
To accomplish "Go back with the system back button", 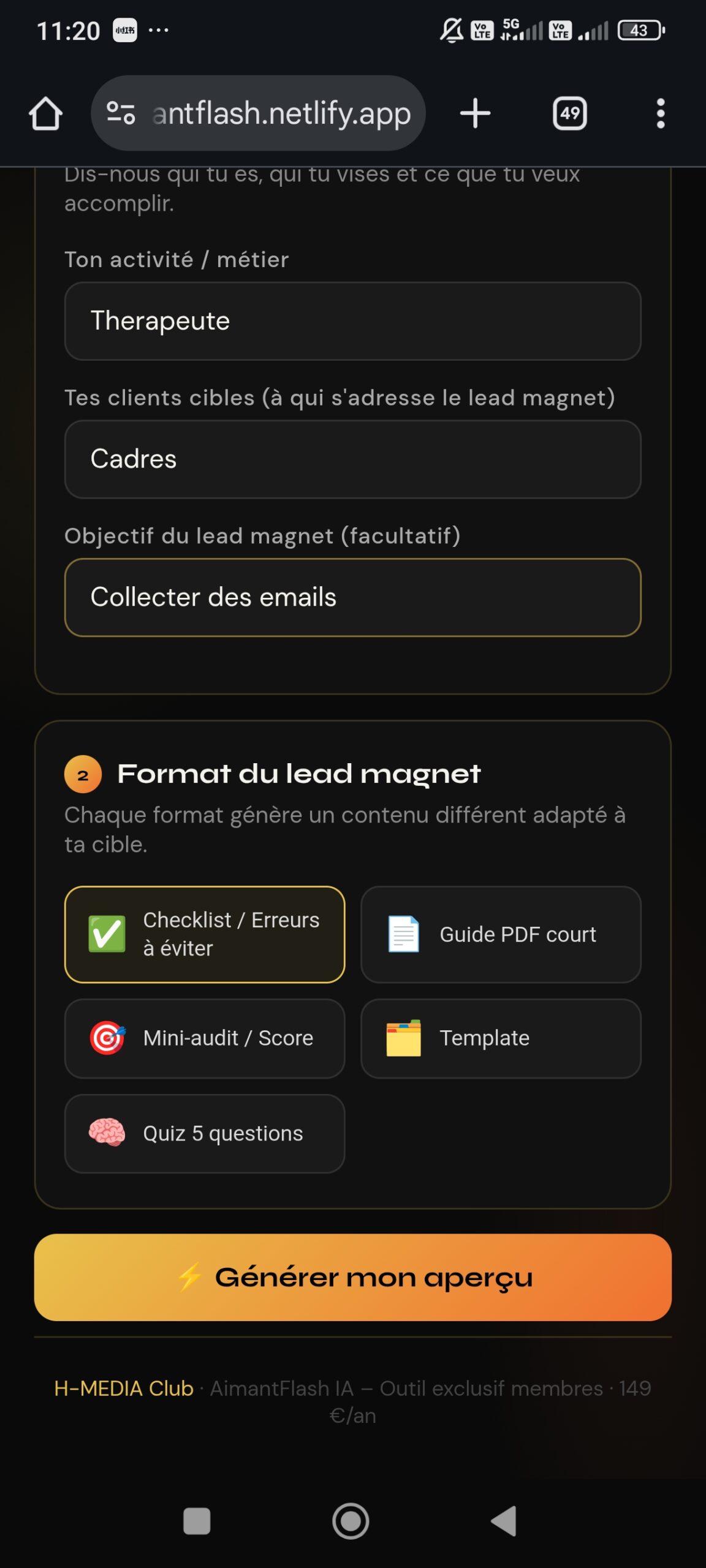I will coord(504,1521).
